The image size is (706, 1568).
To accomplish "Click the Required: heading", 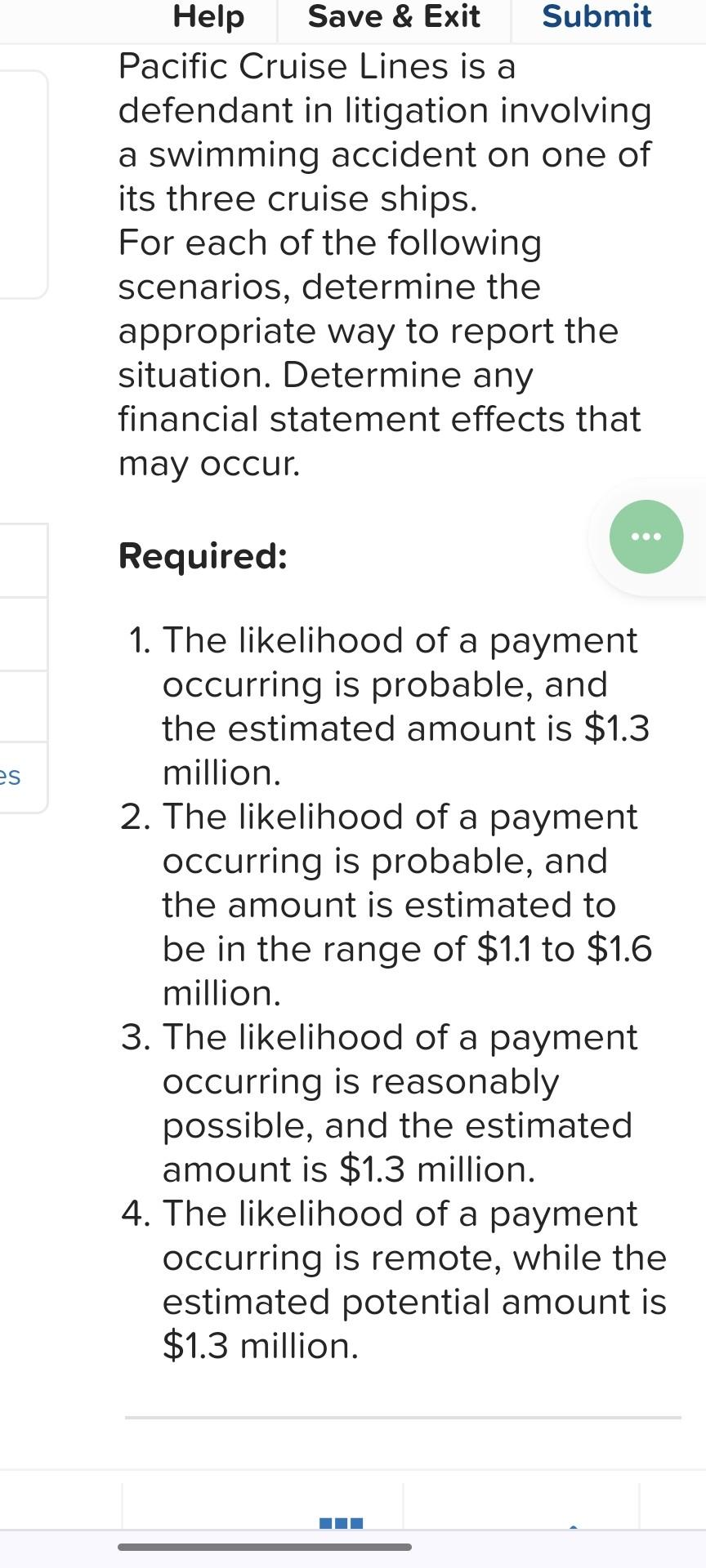I will pos(202,557).
